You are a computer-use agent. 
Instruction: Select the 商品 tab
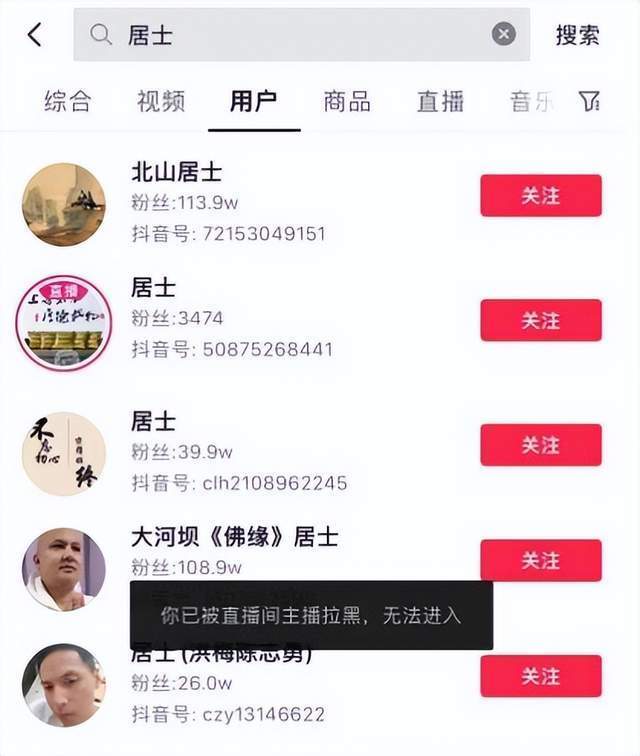click(x=347, y=101)
